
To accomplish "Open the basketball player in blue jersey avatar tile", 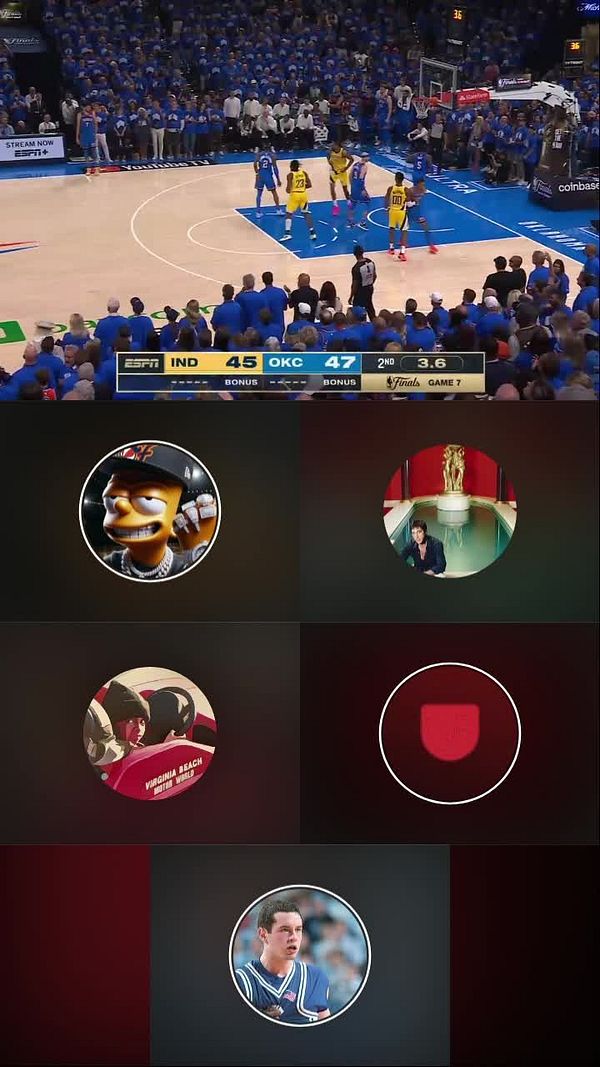I will coord(300,955).
